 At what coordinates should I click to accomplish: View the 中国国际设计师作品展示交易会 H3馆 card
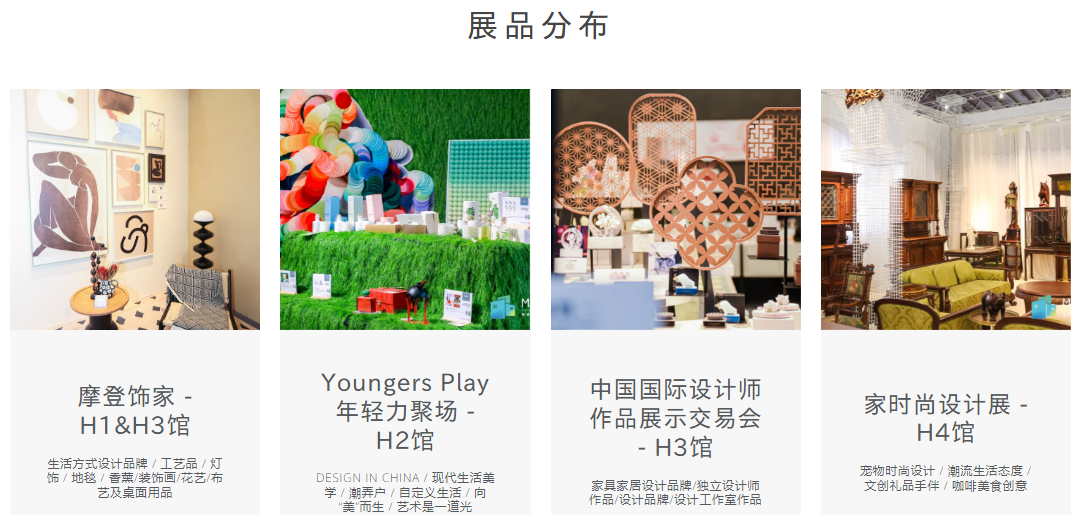[675, 417]
